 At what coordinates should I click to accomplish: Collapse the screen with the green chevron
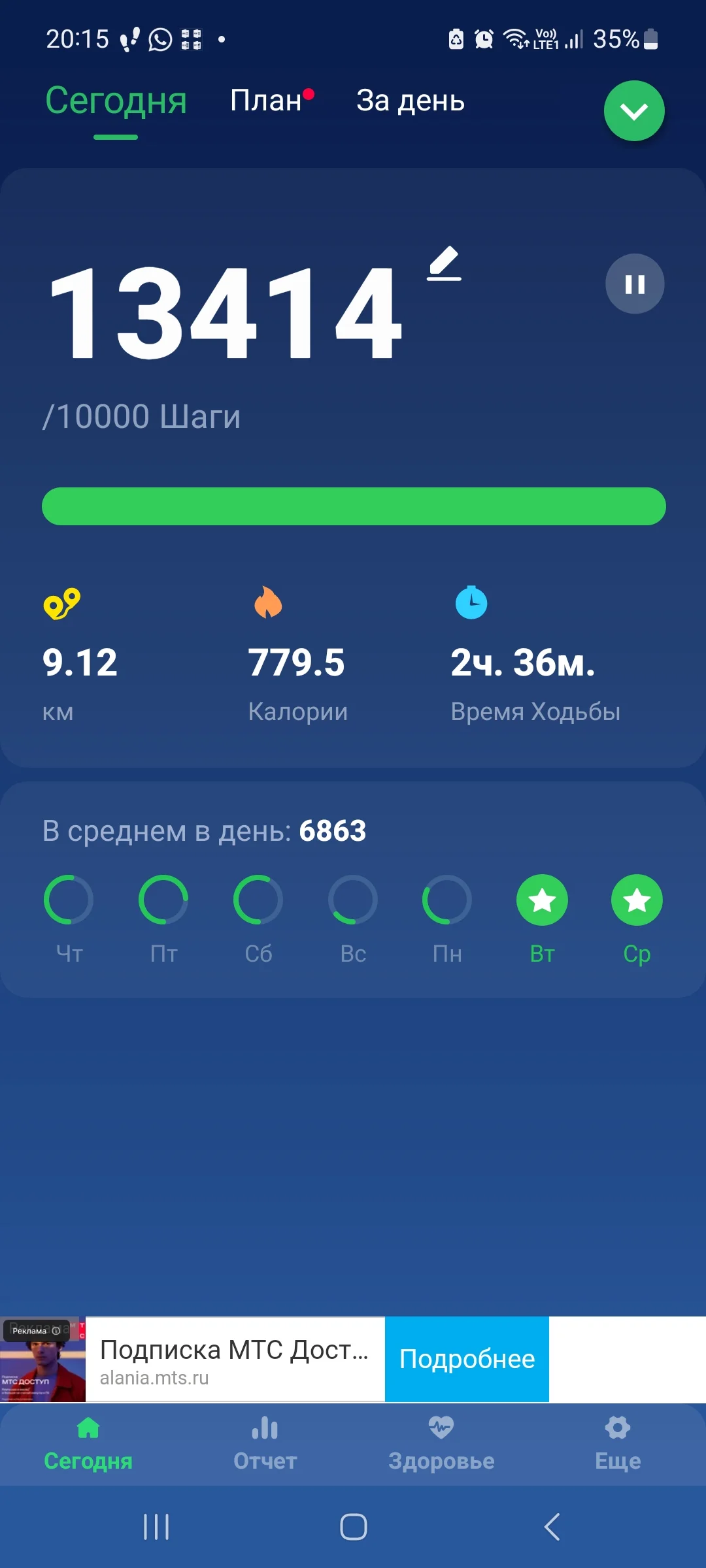[x=633, y=110]
